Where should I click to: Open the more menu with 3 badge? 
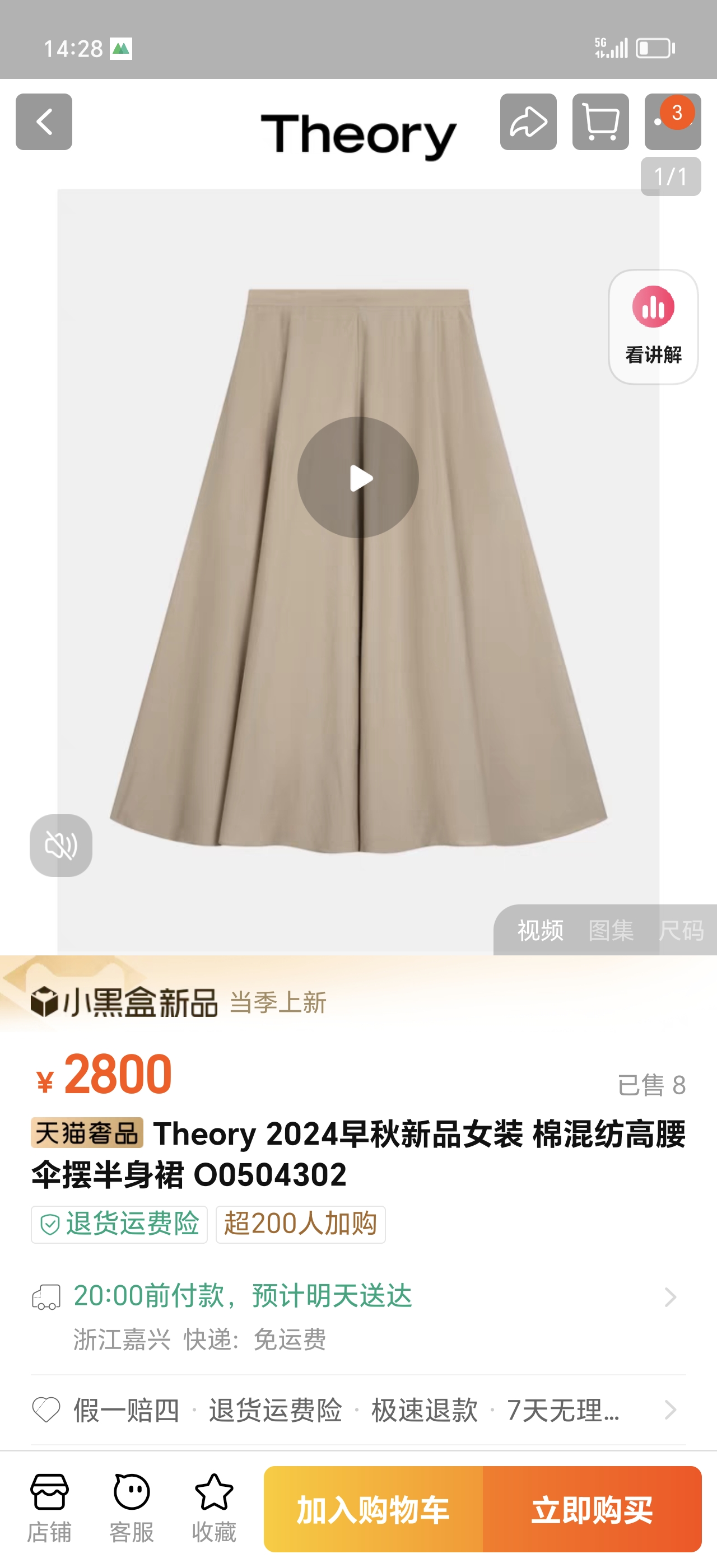[x=672, y=122]
